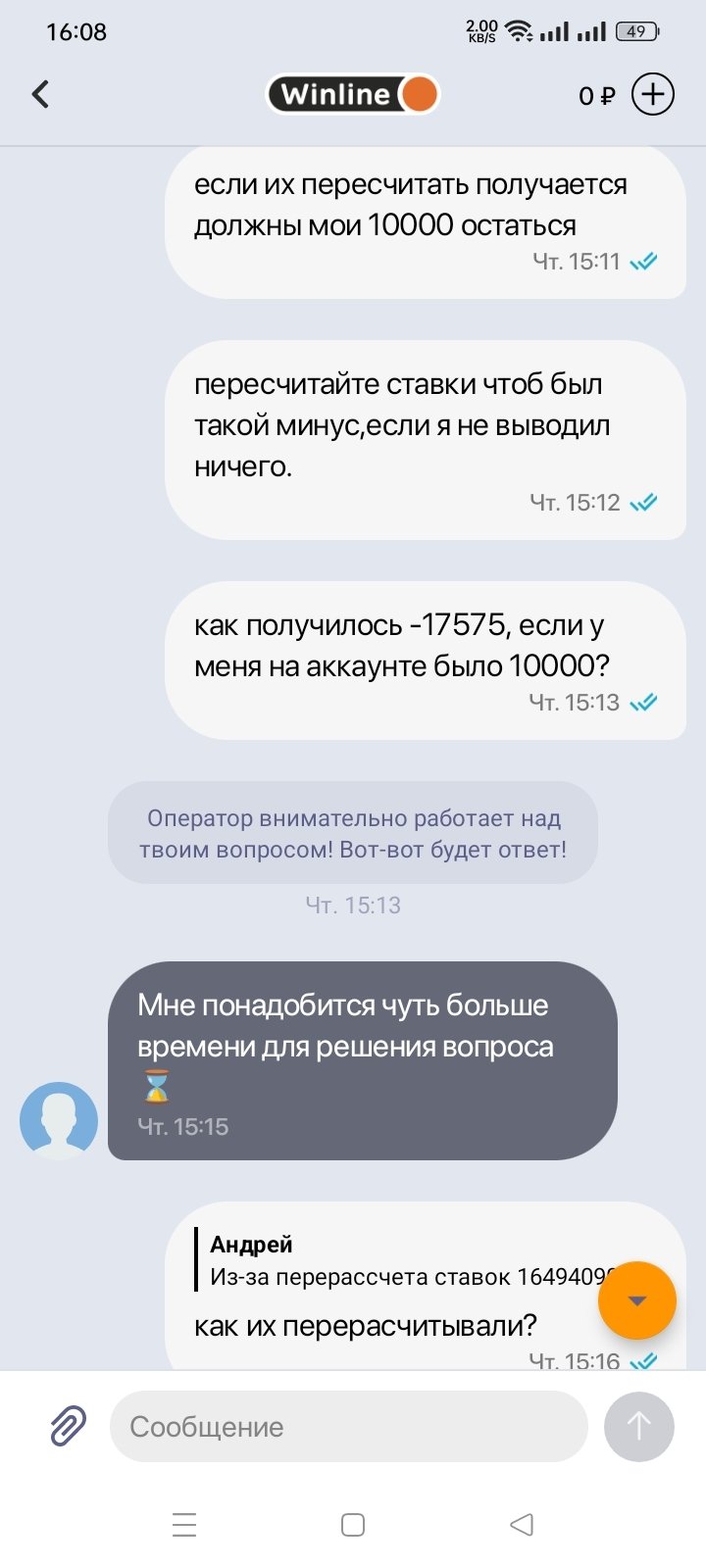The width and height of the screenshot is (706, 1568).
Task: Go to the system home screen
Action: tap(353, 1525)
